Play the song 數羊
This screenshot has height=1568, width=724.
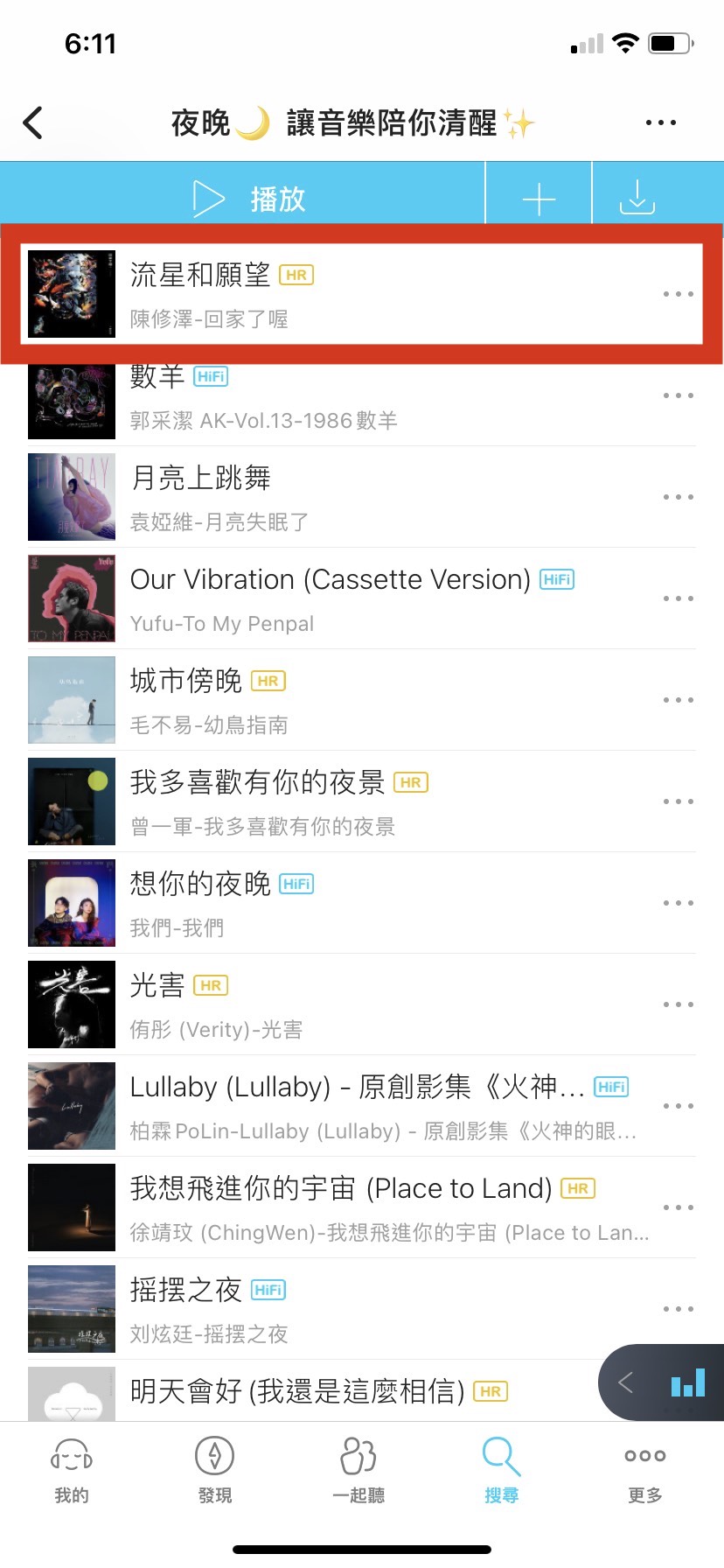pos(350,396)
